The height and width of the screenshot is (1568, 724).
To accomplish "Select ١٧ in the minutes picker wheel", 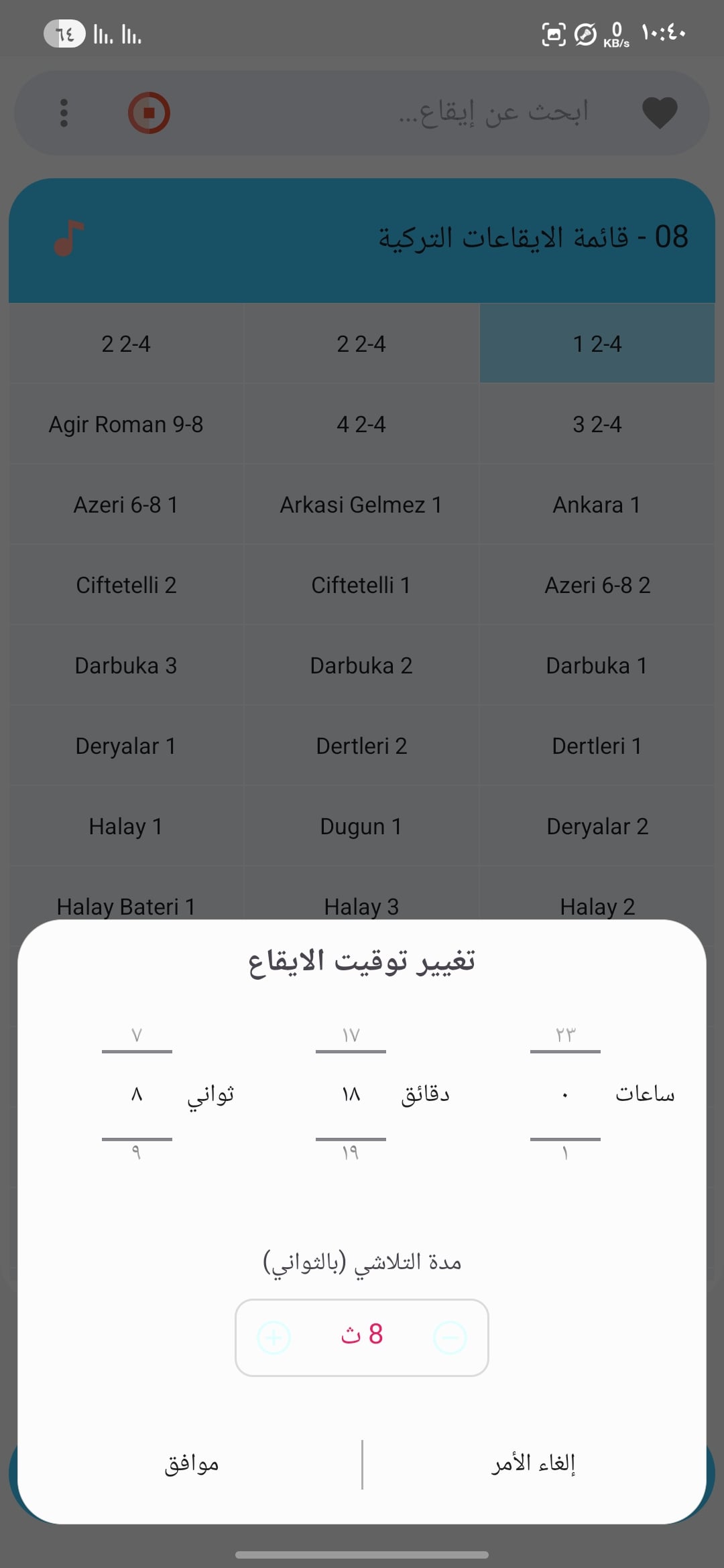I will tap(350, 1035).
